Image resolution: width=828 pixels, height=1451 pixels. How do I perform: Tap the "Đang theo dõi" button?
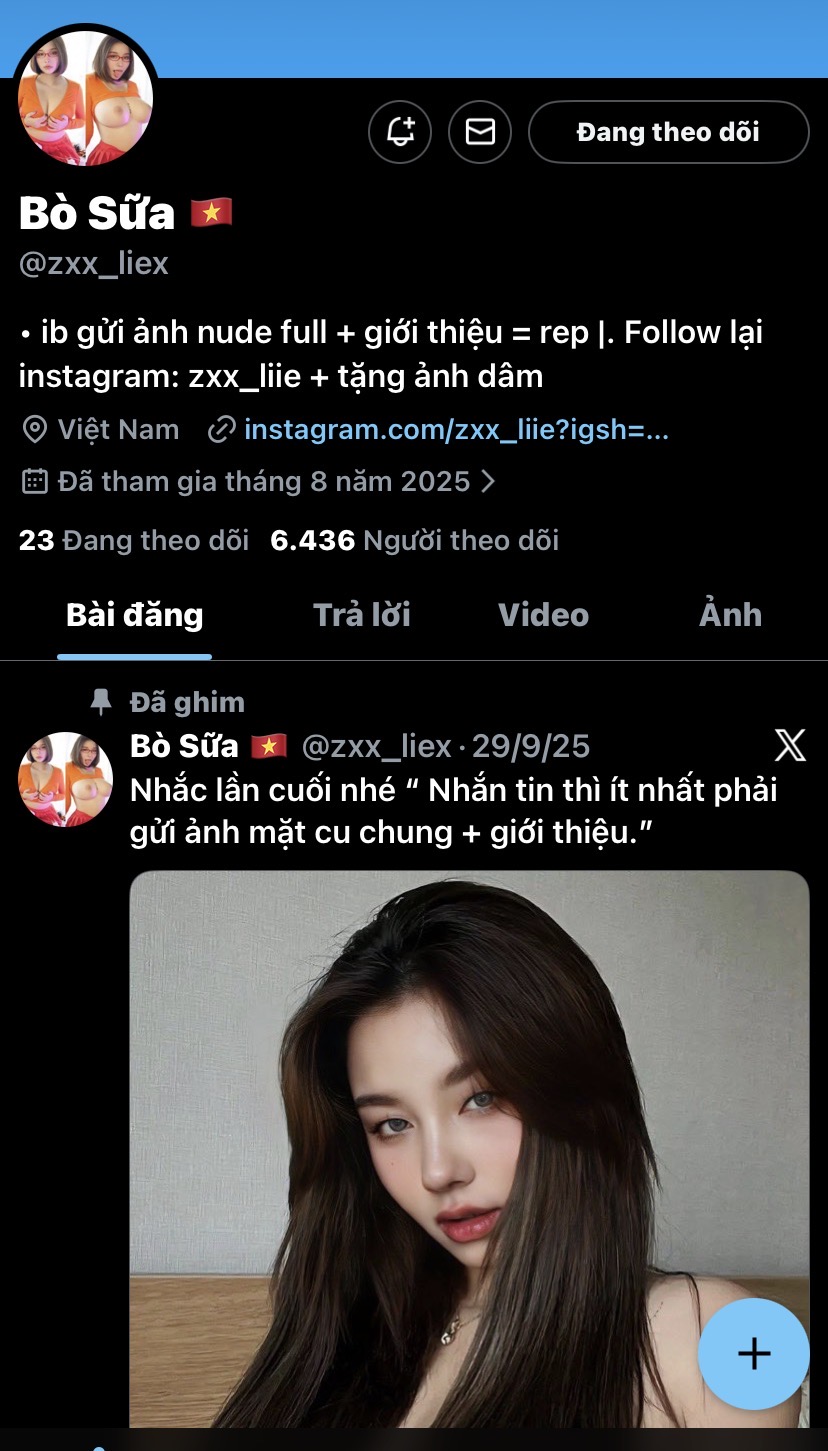click(x=668, y=132)
